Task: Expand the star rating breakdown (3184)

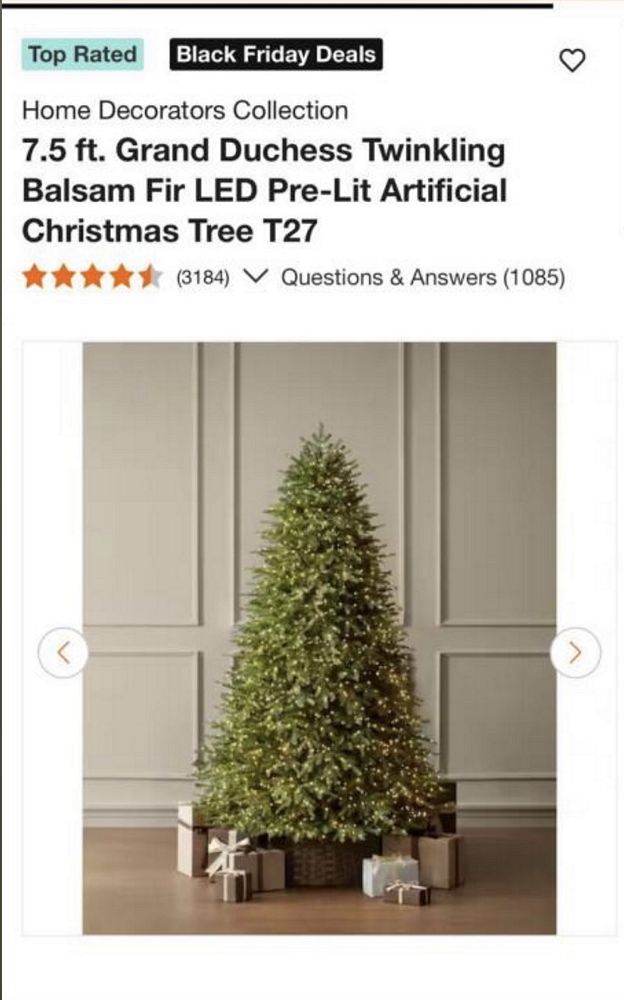Action: (254, 277)
